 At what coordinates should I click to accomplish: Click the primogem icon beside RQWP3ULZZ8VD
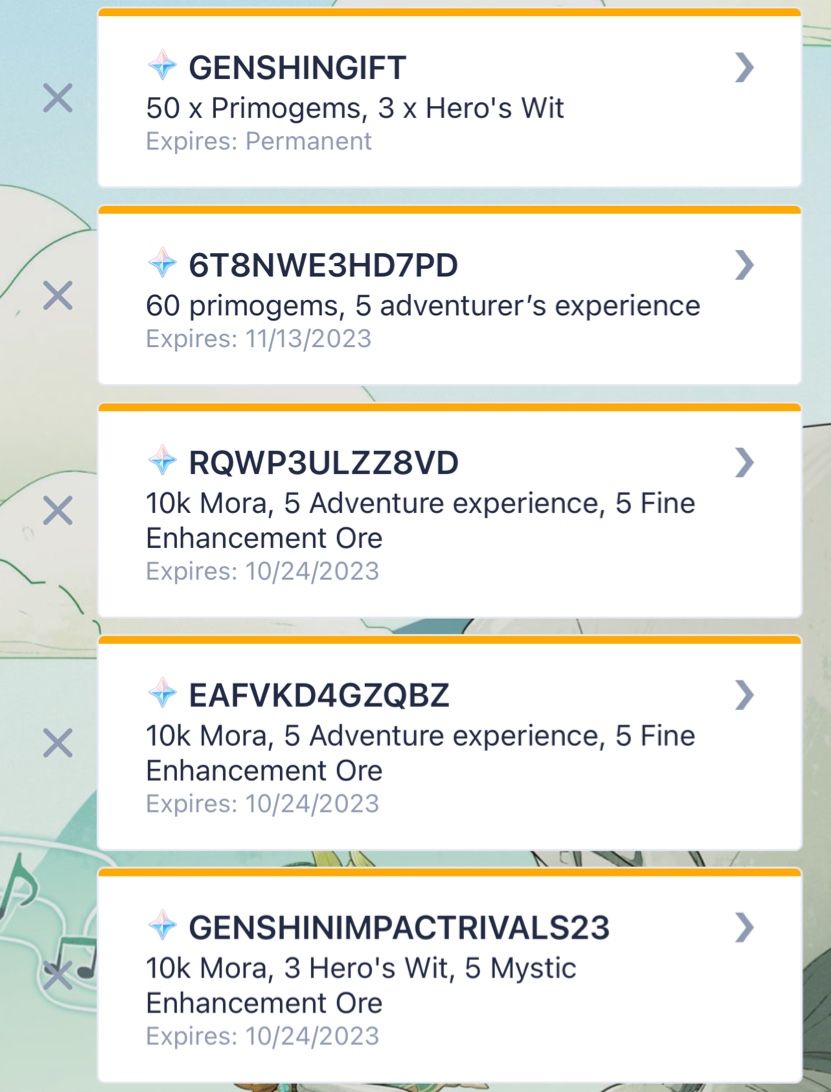click(x=160, y=462)
